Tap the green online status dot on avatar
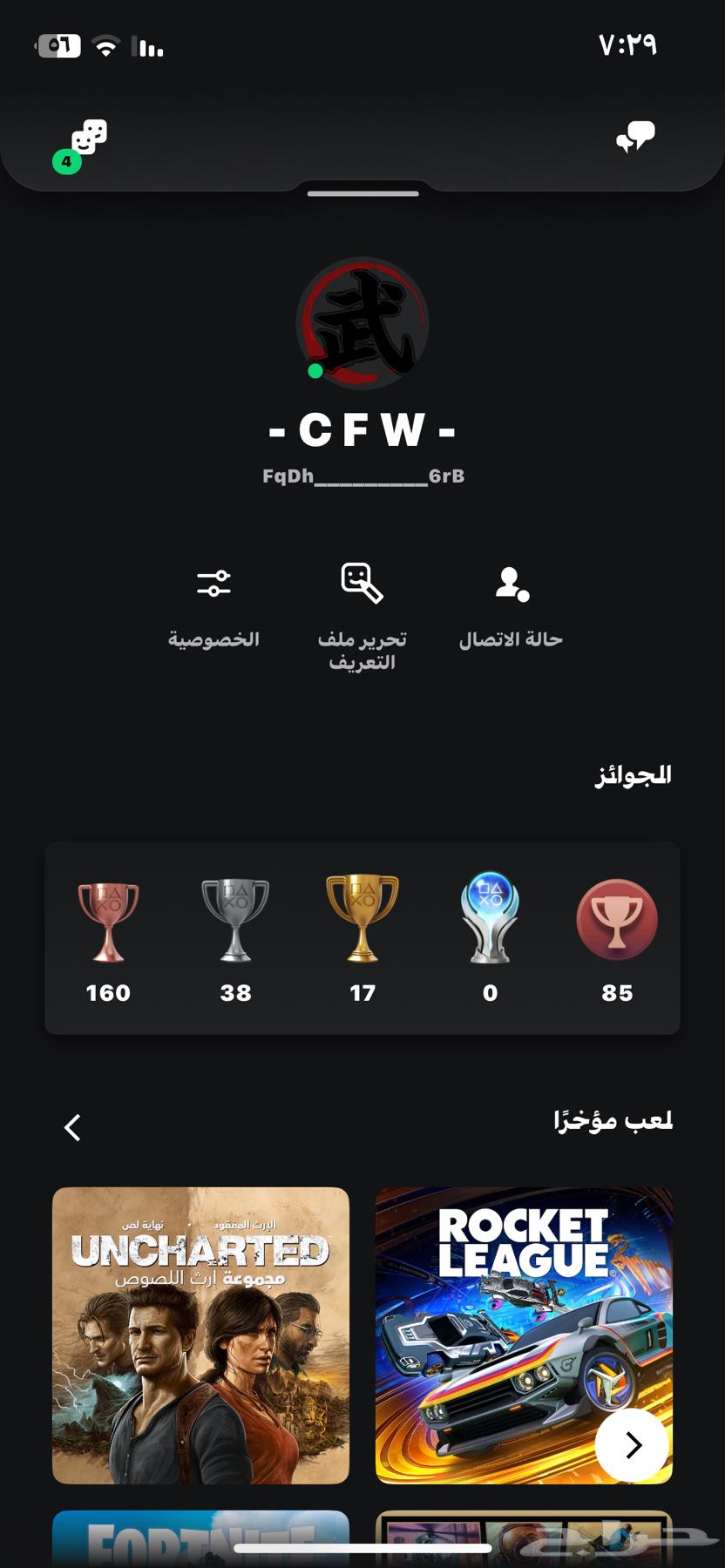Screen dimensions: 725x1568 coord(315,371)
